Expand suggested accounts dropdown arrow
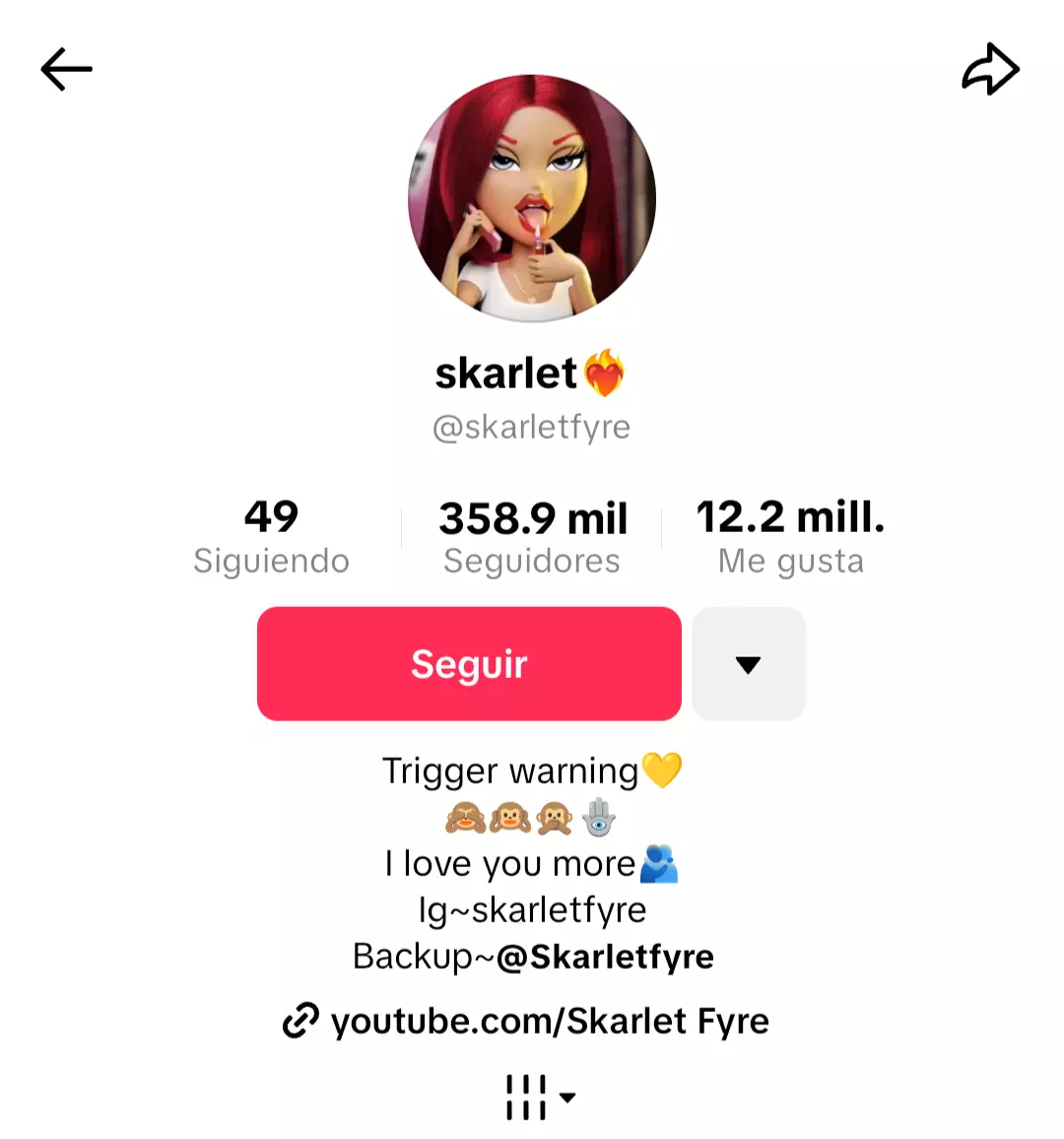 point(748,664)
